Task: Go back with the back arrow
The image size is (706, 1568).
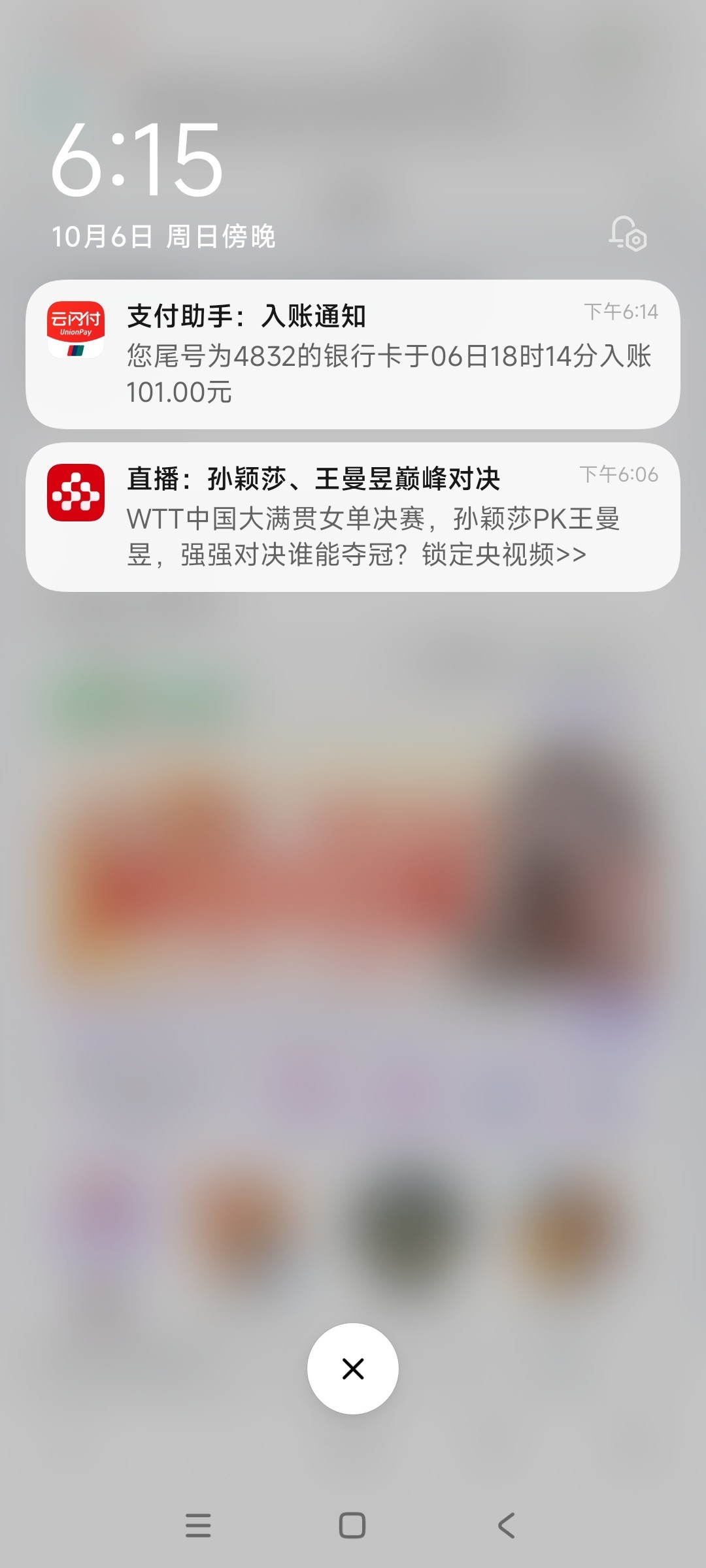Action: (x=507, y=1526)
